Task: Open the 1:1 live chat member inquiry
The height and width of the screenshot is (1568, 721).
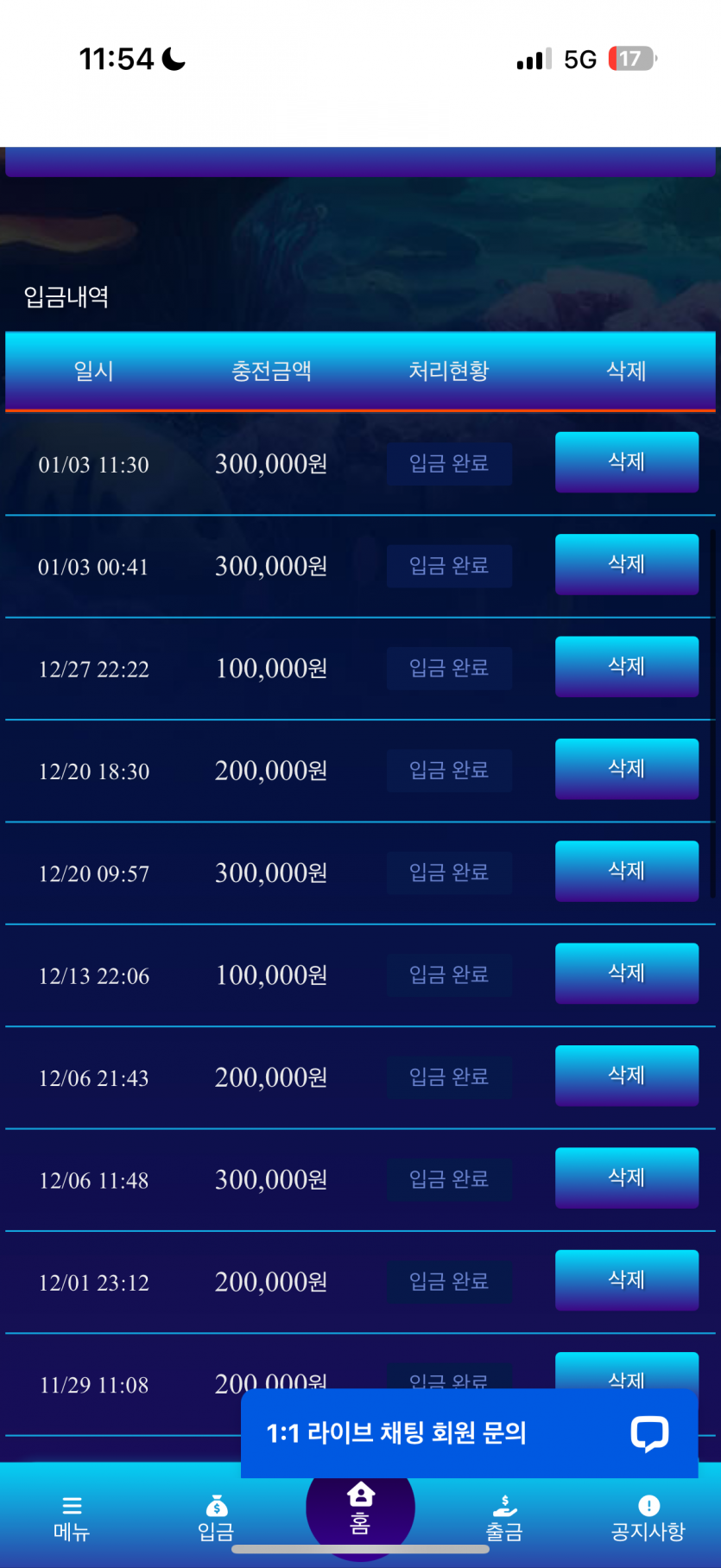Action: pyautogui.click(x=469, y=1433)
